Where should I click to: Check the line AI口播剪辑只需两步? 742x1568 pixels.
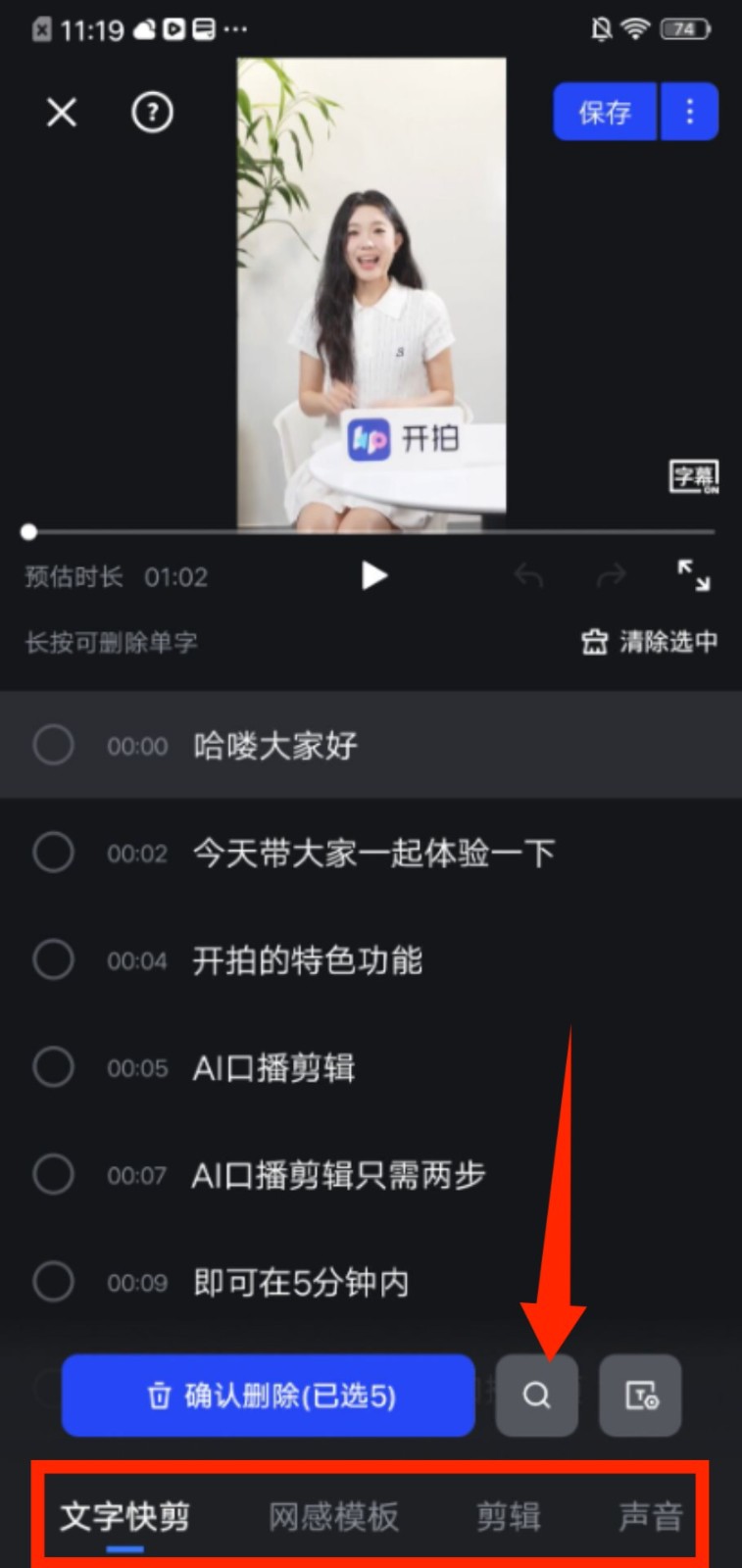point(53,1174)
